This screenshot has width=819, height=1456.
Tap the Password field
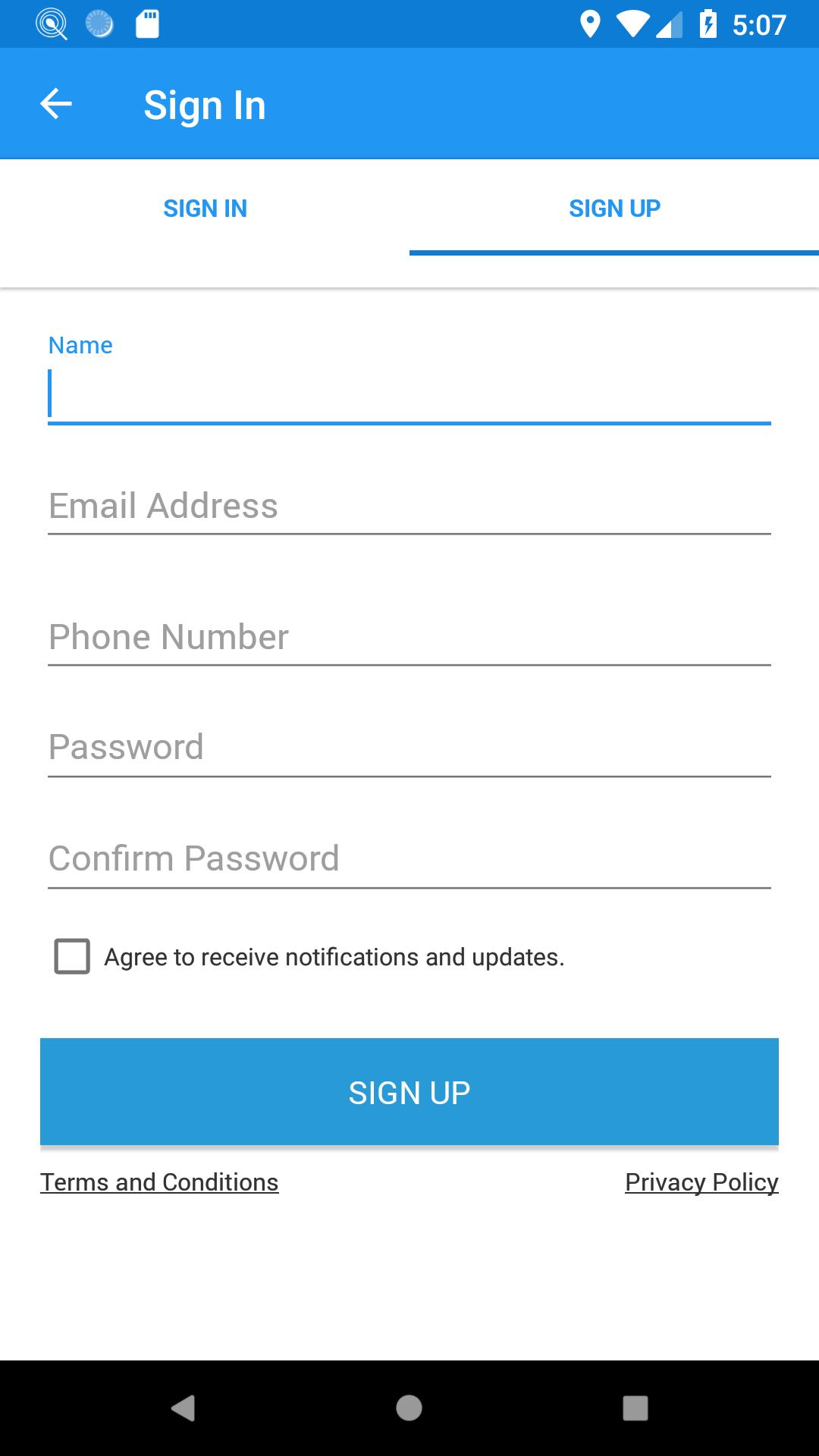coord(409,748)
